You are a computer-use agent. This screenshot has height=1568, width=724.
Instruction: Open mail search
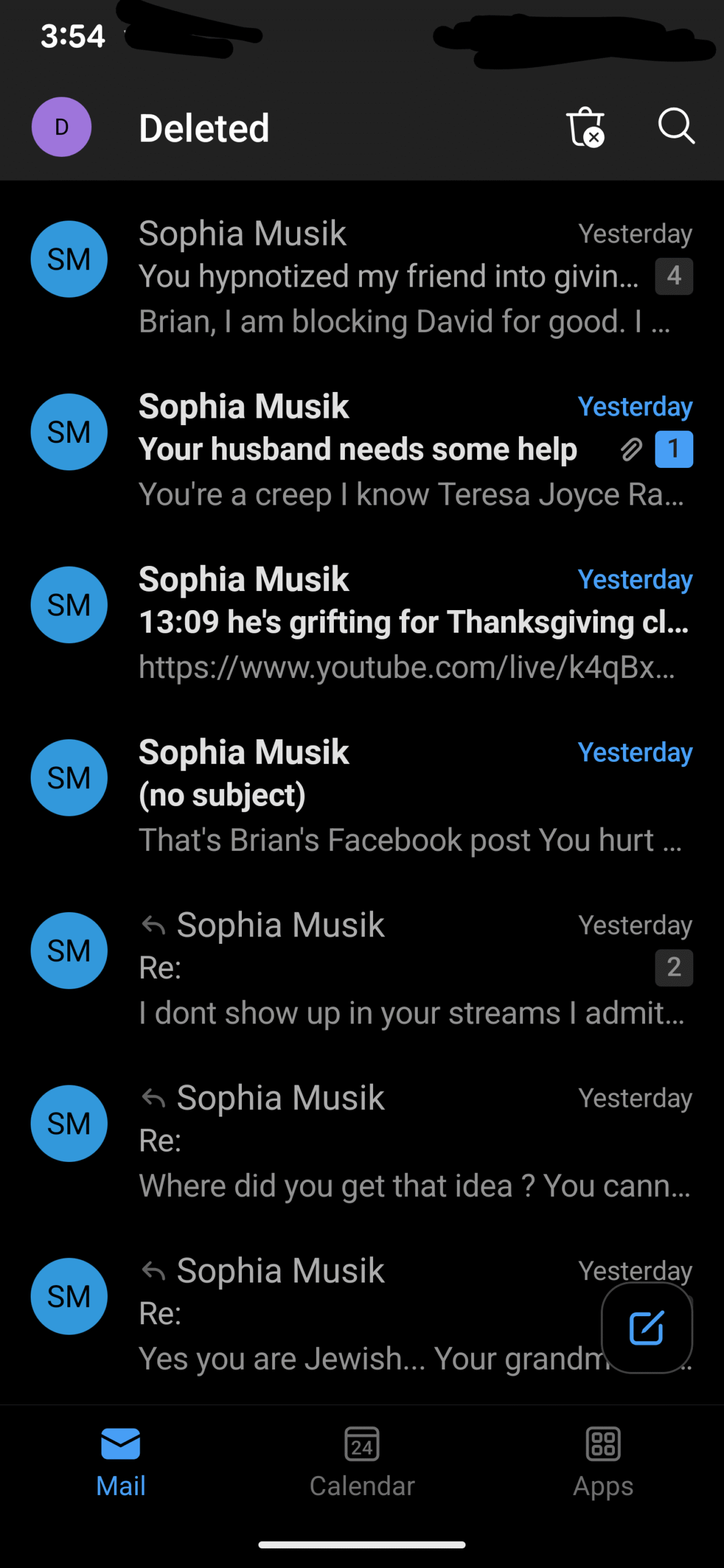point(676,127)
